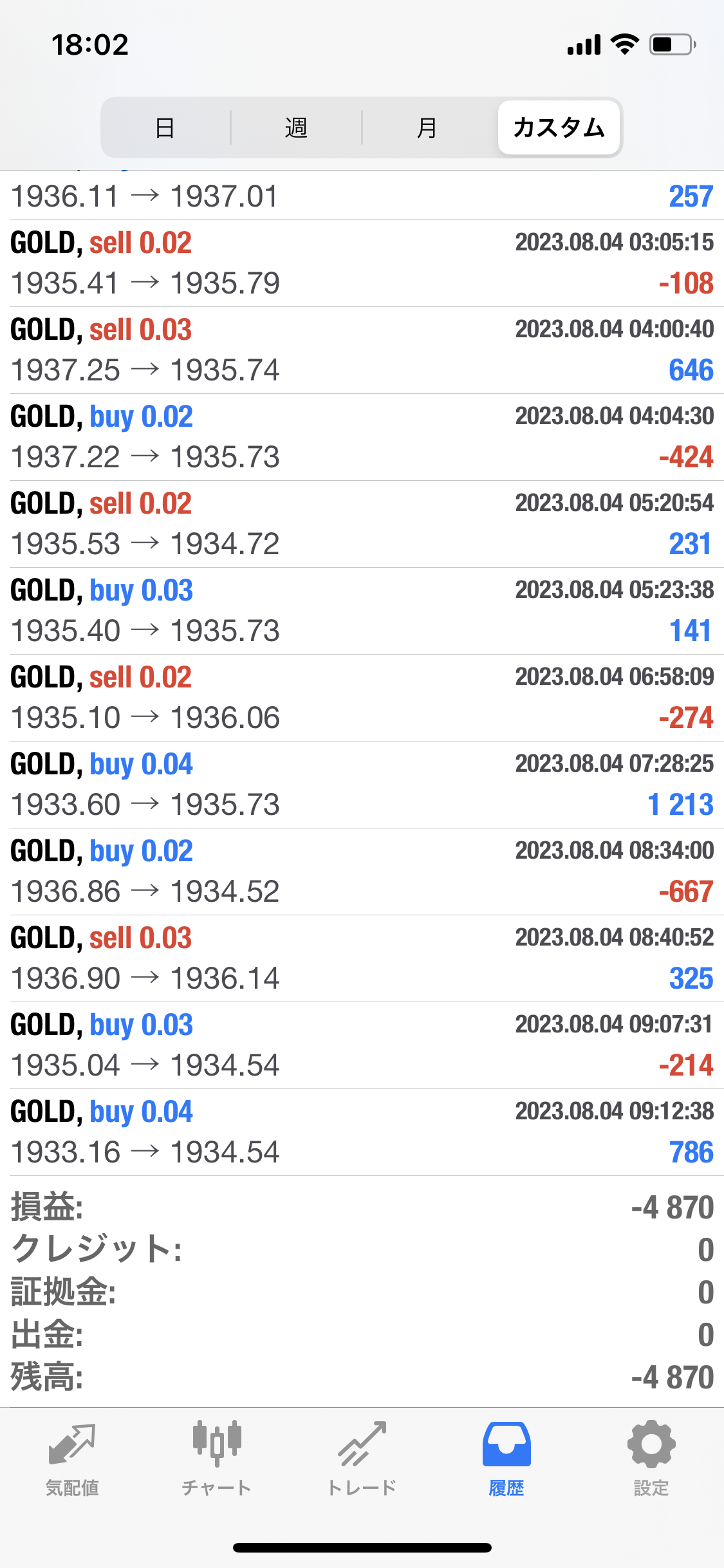724x1568 pixels.
Task: Expand the GOLD sell 0.03 trade at 04:00:40
Action: tap(362, 350)
